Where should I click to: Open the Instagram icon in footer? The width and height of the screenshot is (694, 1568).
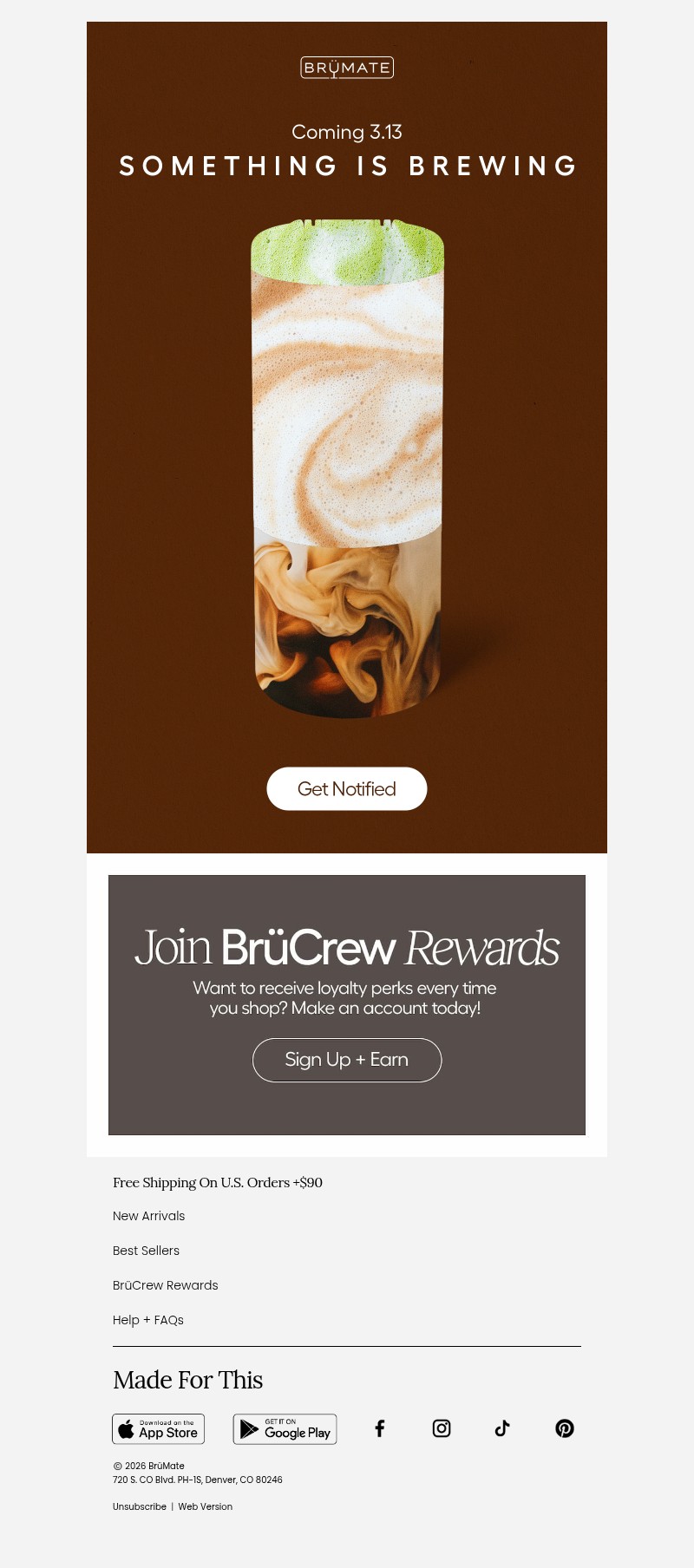(x=441, y=1428)
